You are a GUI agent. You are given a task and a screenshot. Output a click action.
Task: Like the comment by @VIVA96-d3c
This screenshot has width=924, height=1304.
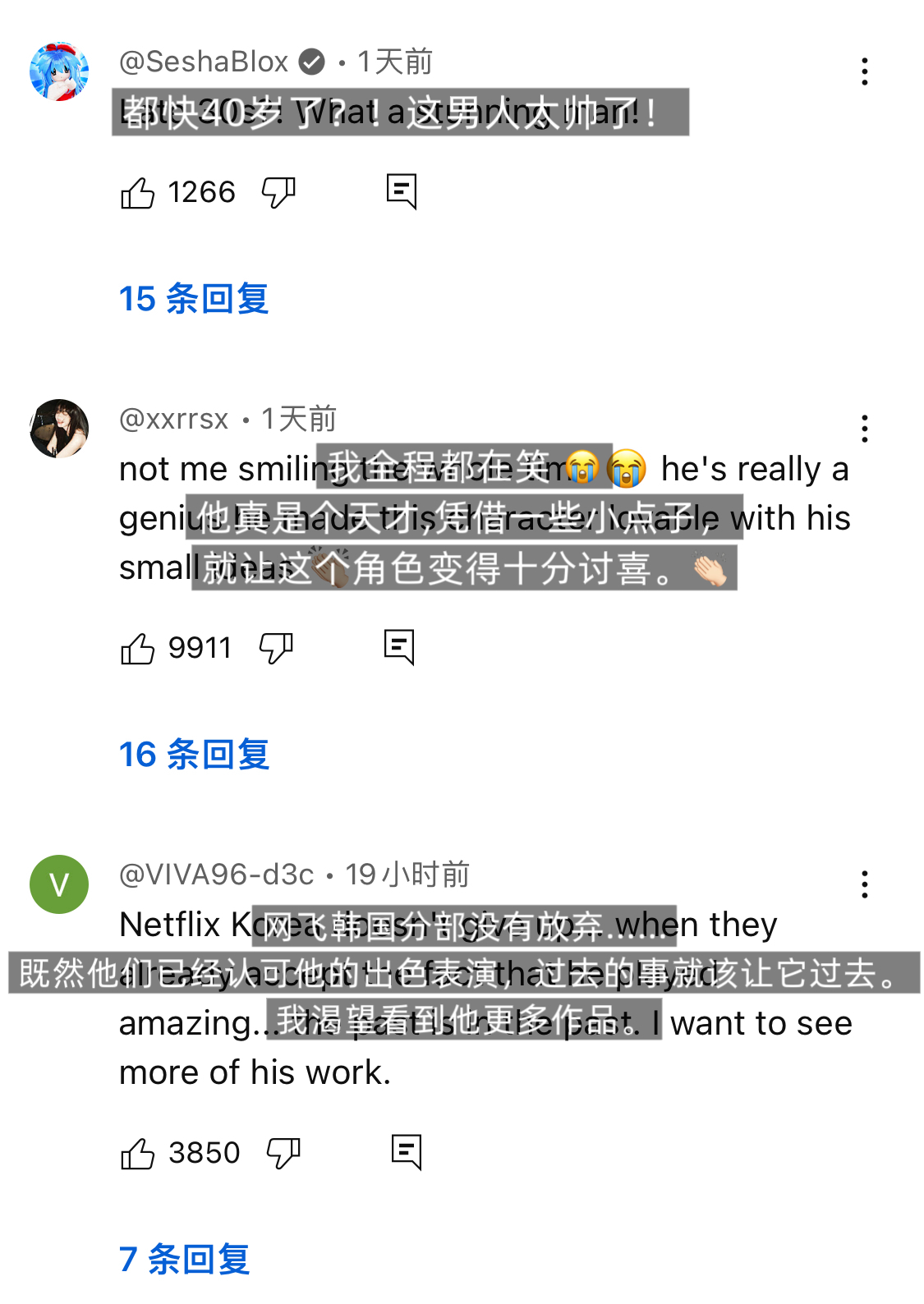coord(137,1154)
